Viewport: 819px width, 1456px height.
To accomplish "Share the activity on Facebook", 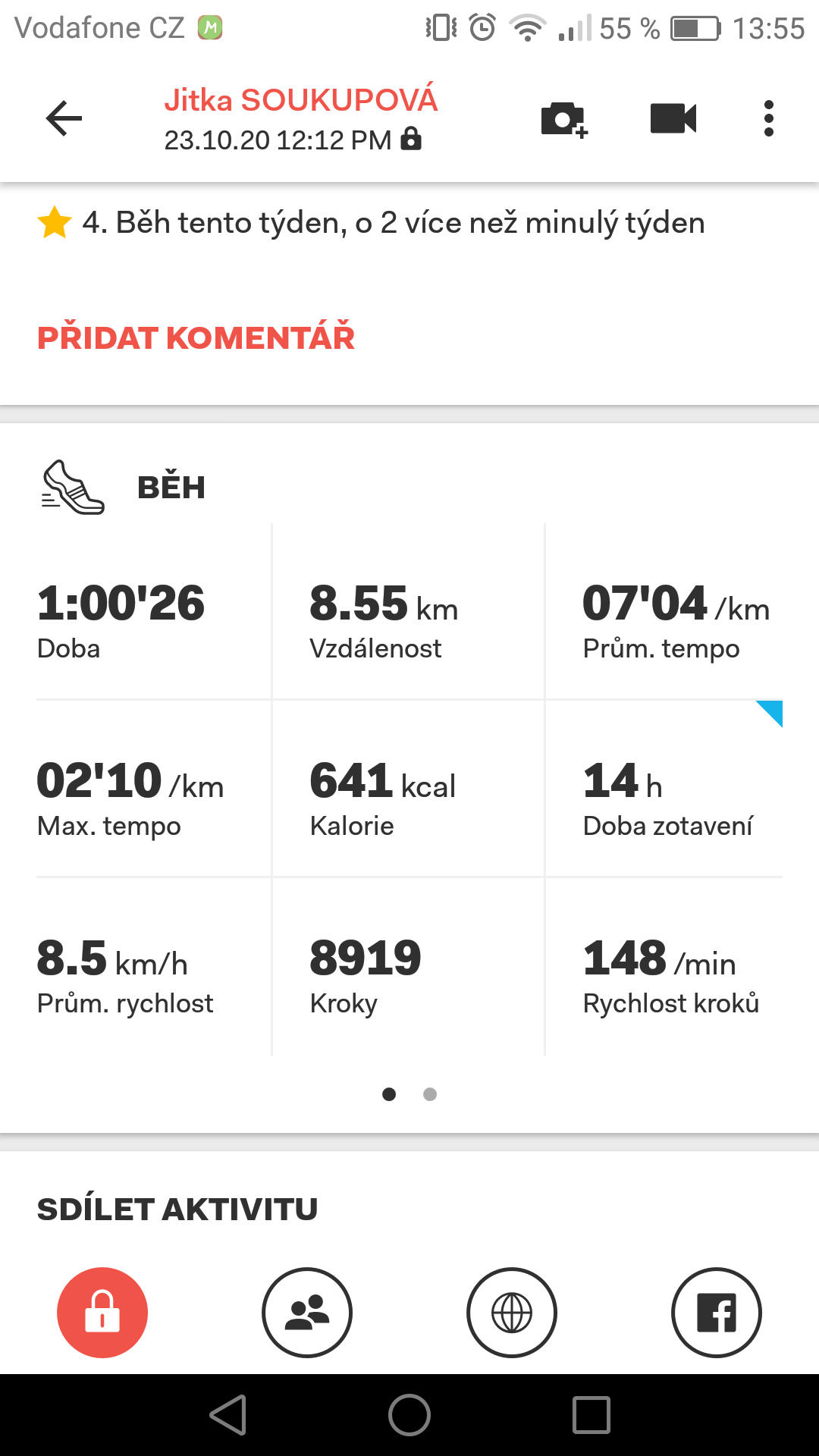I will point(717,1313).
